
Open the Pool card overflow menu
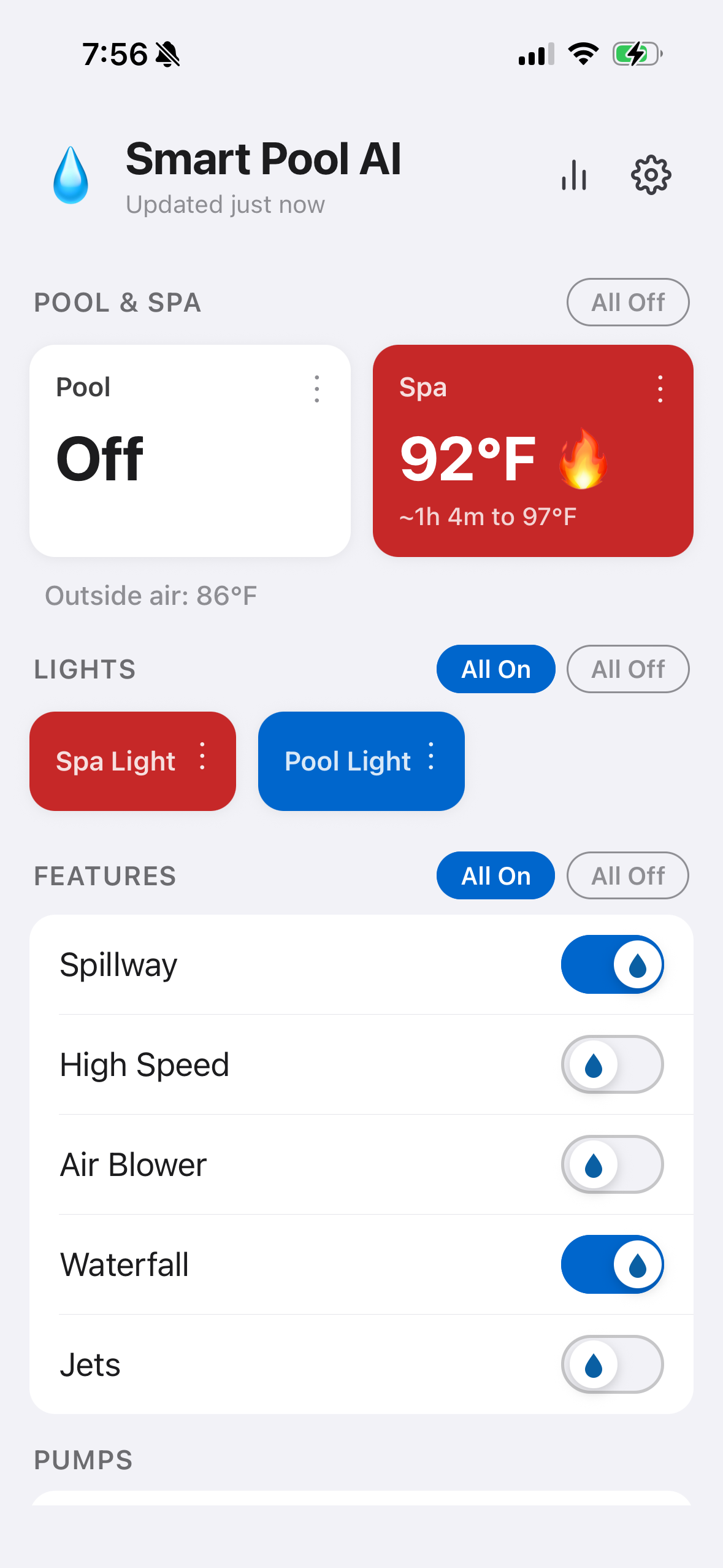pos(316,388)
